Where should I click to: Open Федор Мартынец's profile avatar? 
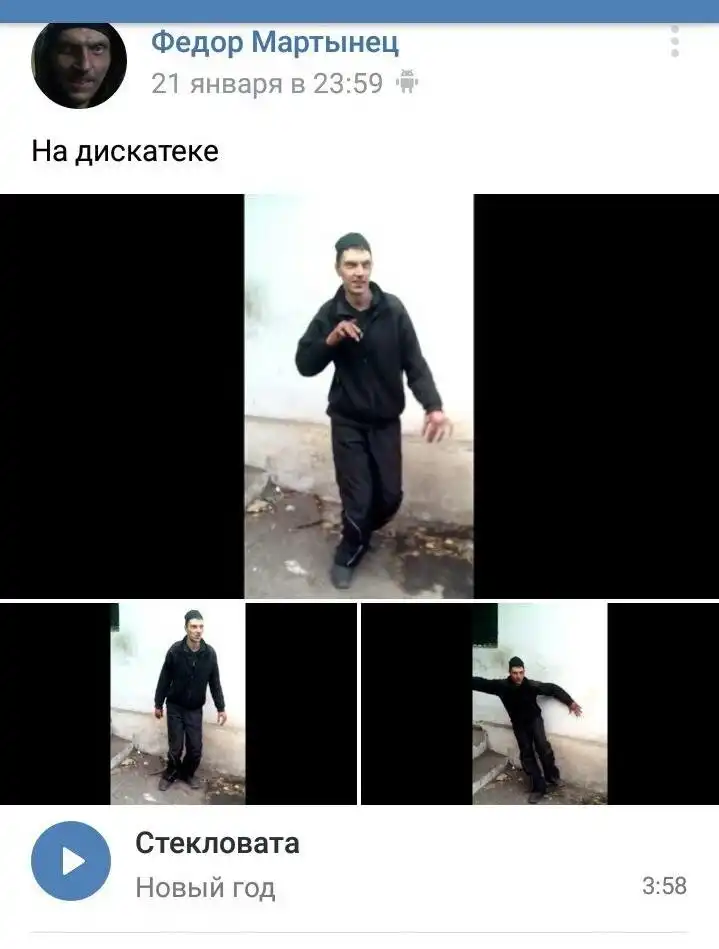click(x=79, y=62)
